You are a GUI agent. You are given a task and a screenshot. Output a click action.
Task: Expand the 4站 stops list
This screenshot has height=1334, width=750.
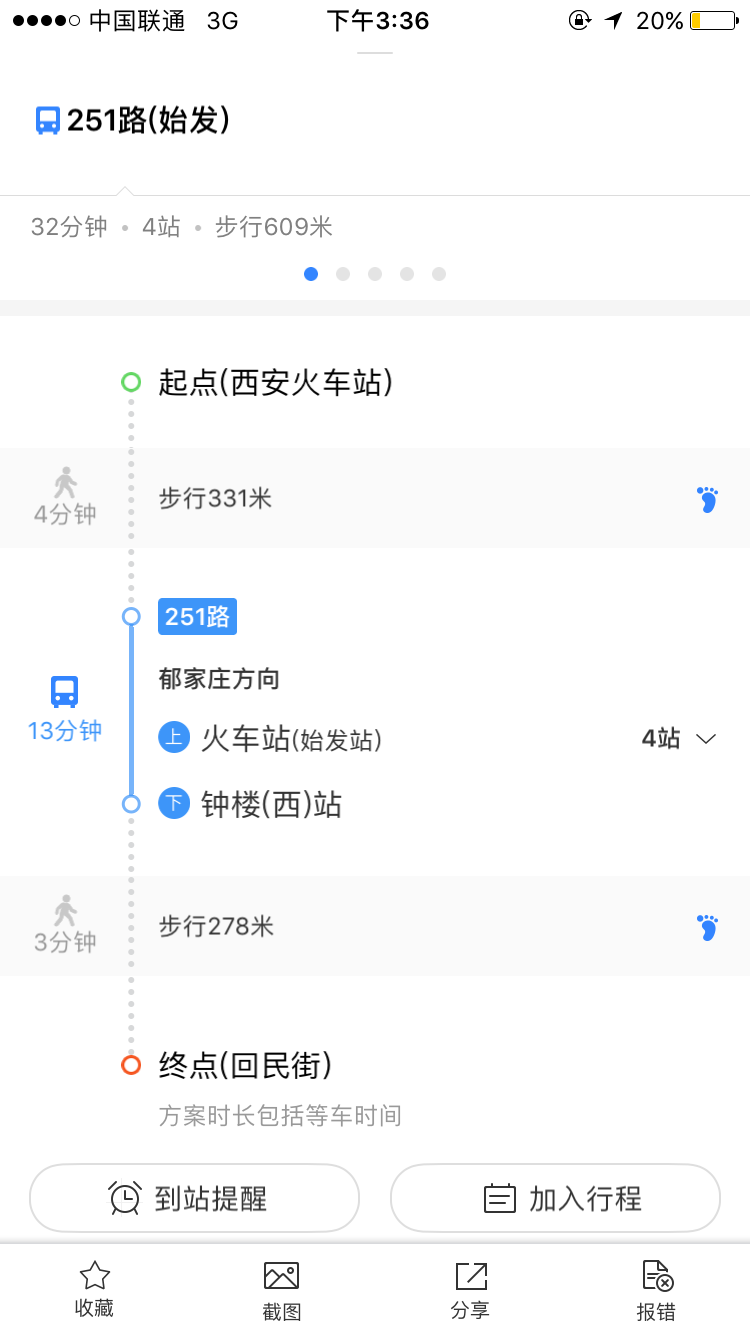coord(680,739)
